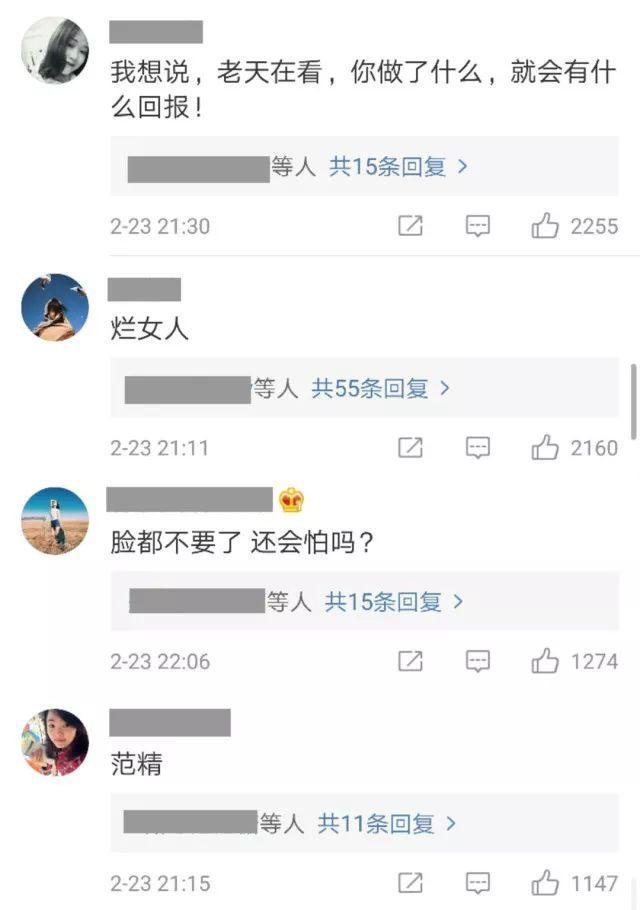Image resolution: width=640 pixels, height=910 pixels.
Task: Repost the 范精 comment
Action: point(410,883)
